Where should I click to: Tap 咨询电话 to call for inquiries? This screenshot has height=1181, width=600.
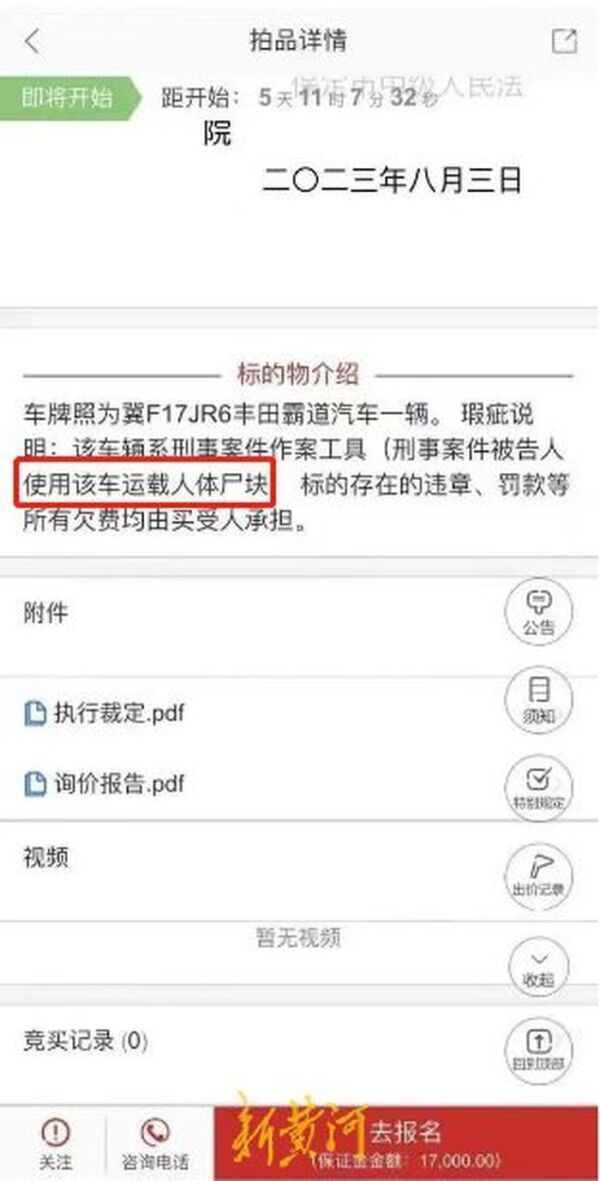coord(155,1143)
